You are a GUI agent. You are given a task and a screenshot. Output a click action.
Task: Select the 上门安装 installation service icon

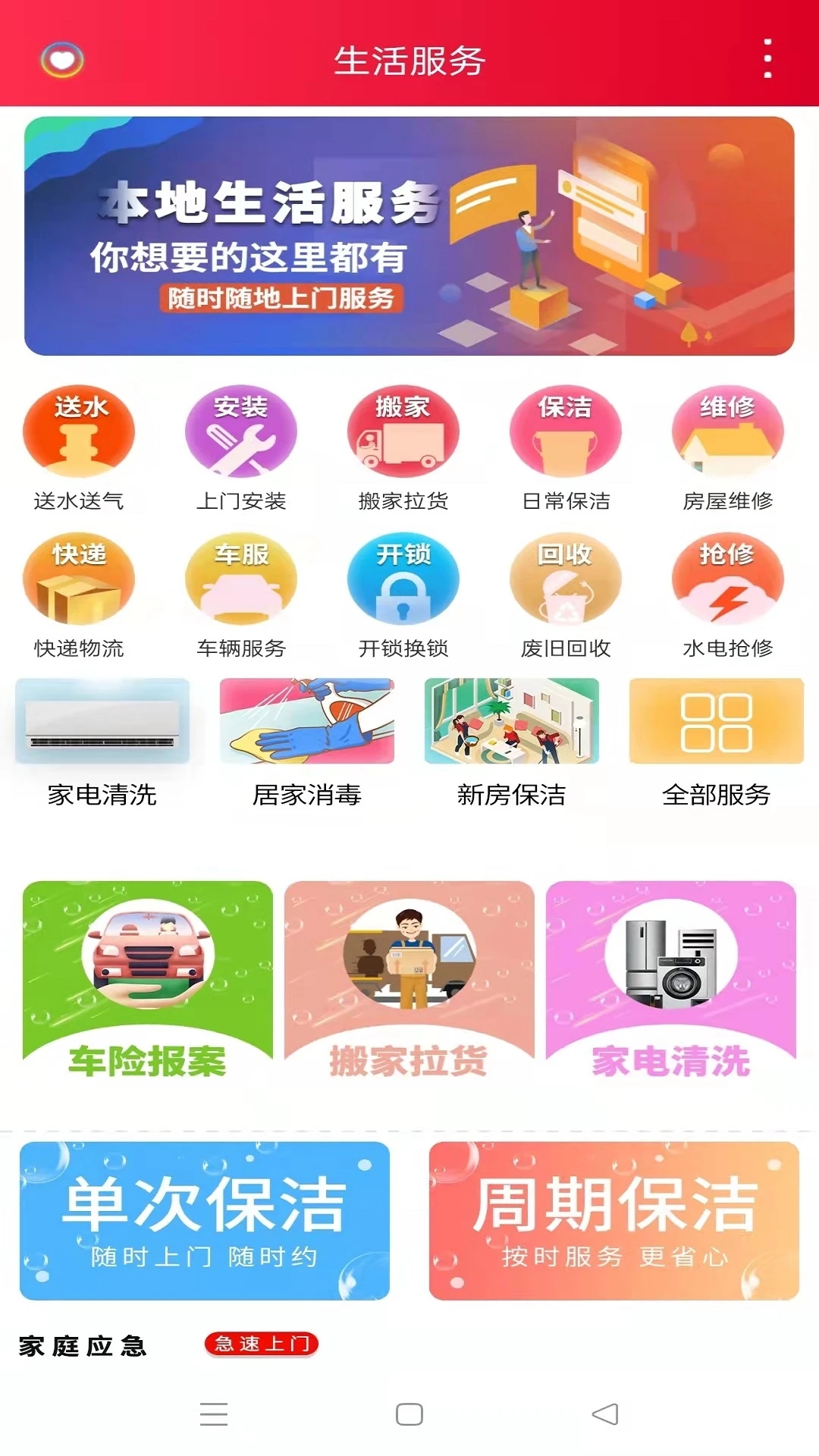pyautogui.click(x=241, y=432)
